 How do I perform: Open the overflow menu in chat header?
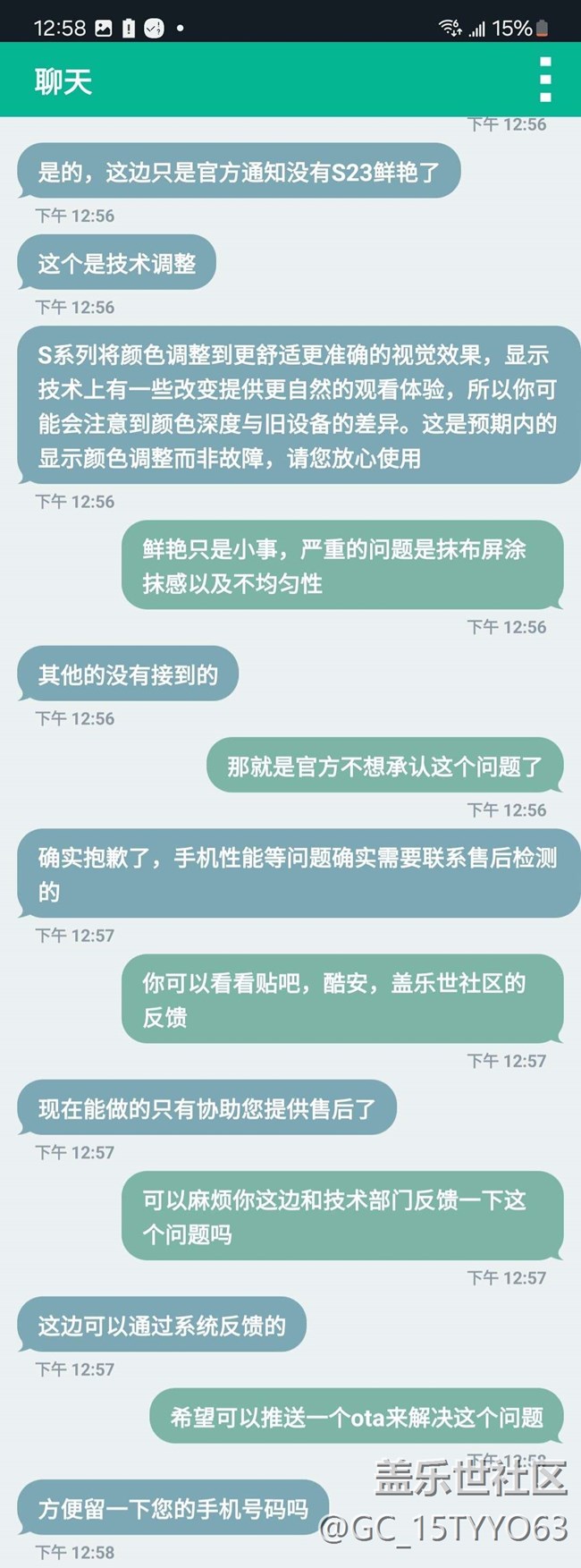coord(545,80)
